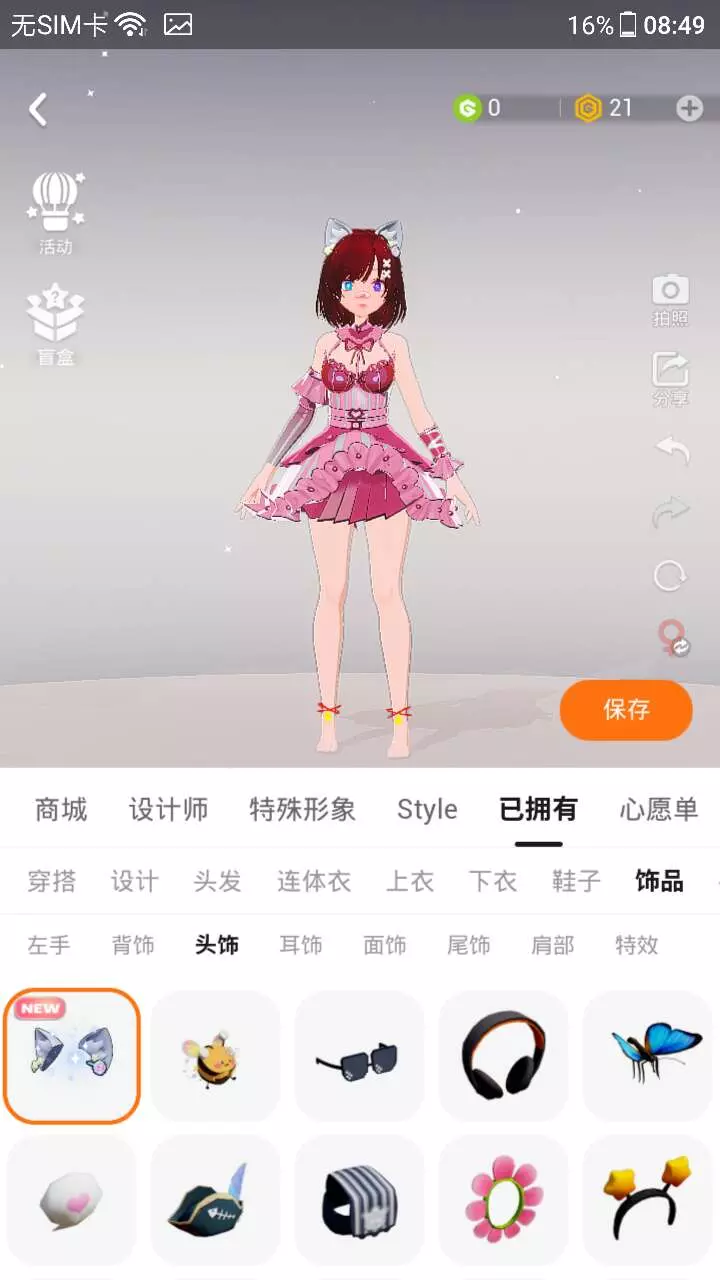Try on the blue butterfly headpiece

click(647, 1056)
